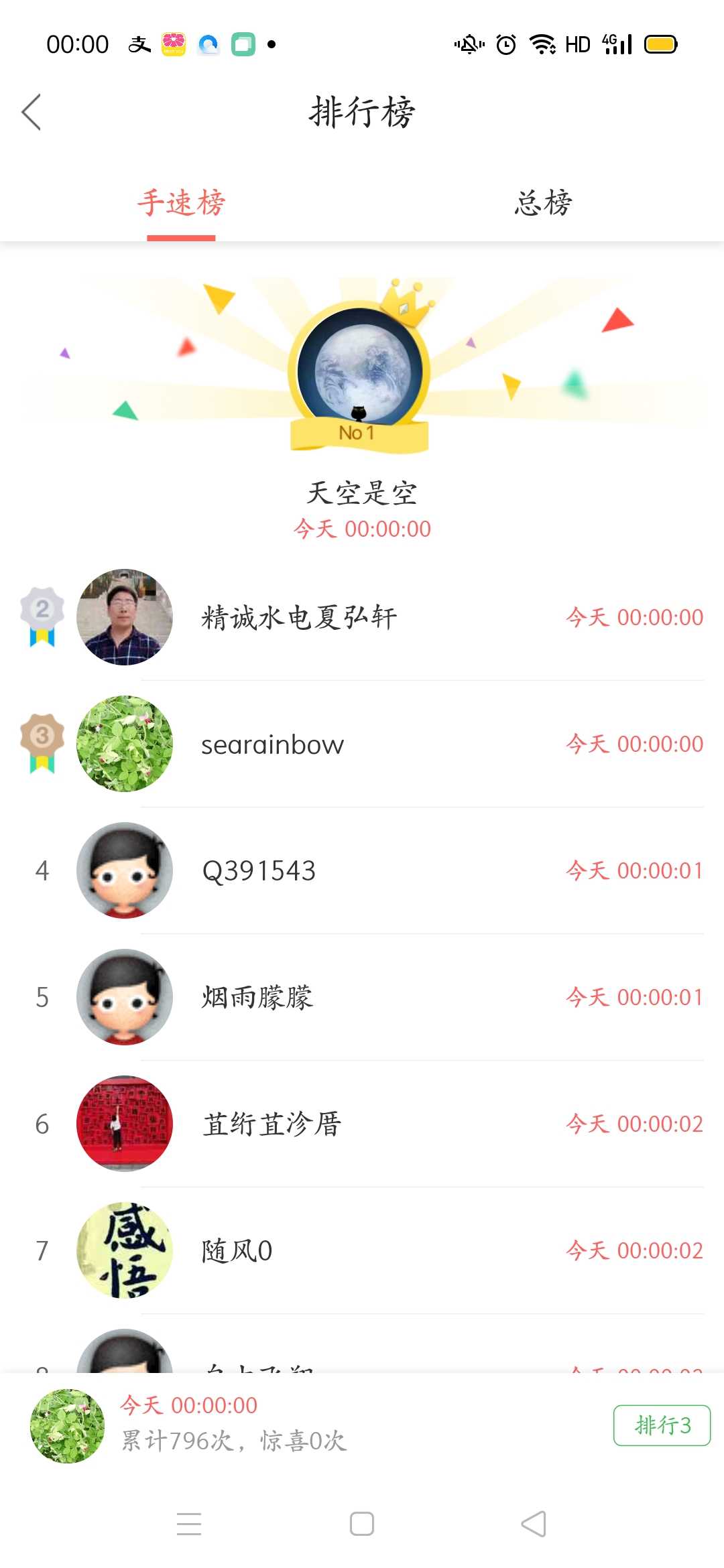This screenshot has width=724, height=1568.
Task: Open the row ranked 6th 苴绗苴泠厝
Action: (x=362, y=1124)
